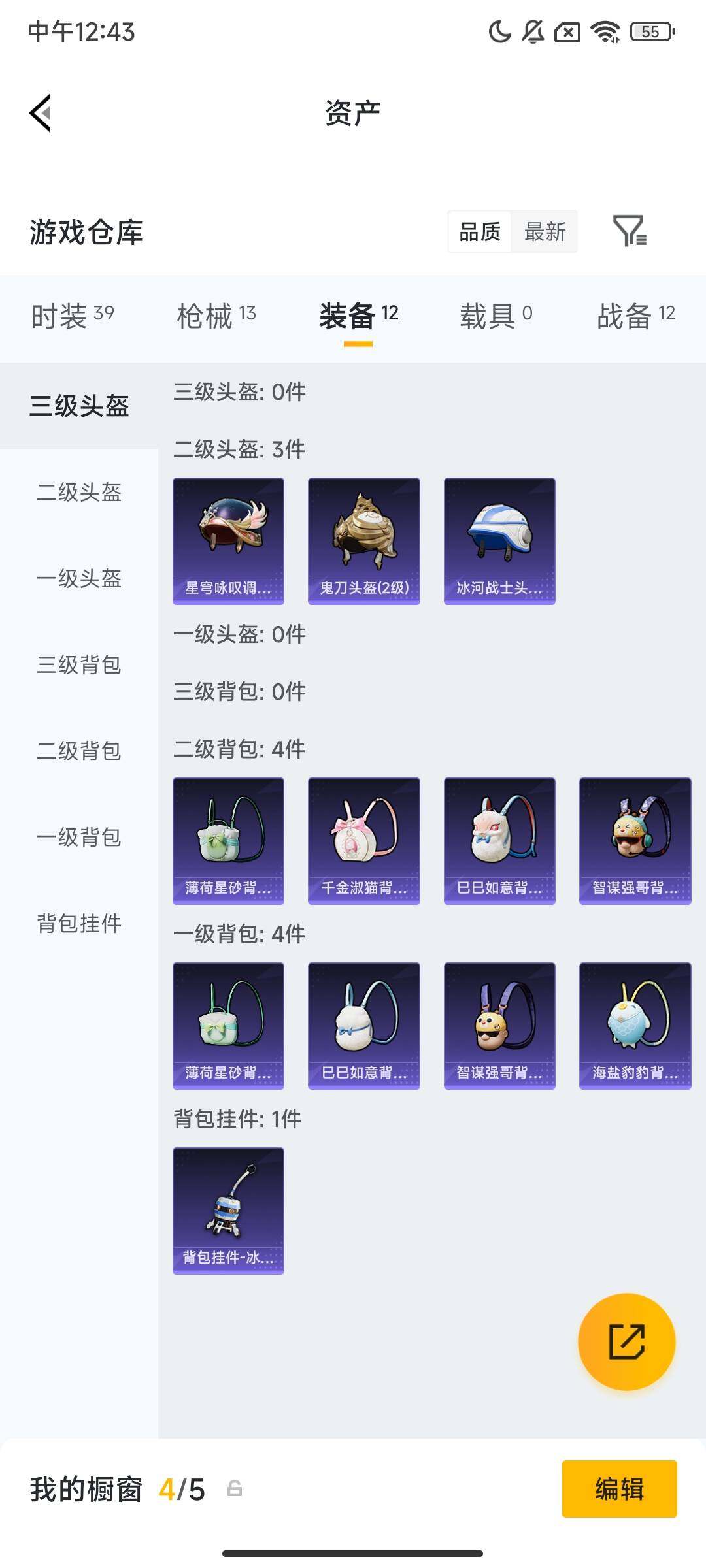Open the 鬼刀头盔(2级) item card
This screenshot has width=706, height=1568.
point(364,541)
